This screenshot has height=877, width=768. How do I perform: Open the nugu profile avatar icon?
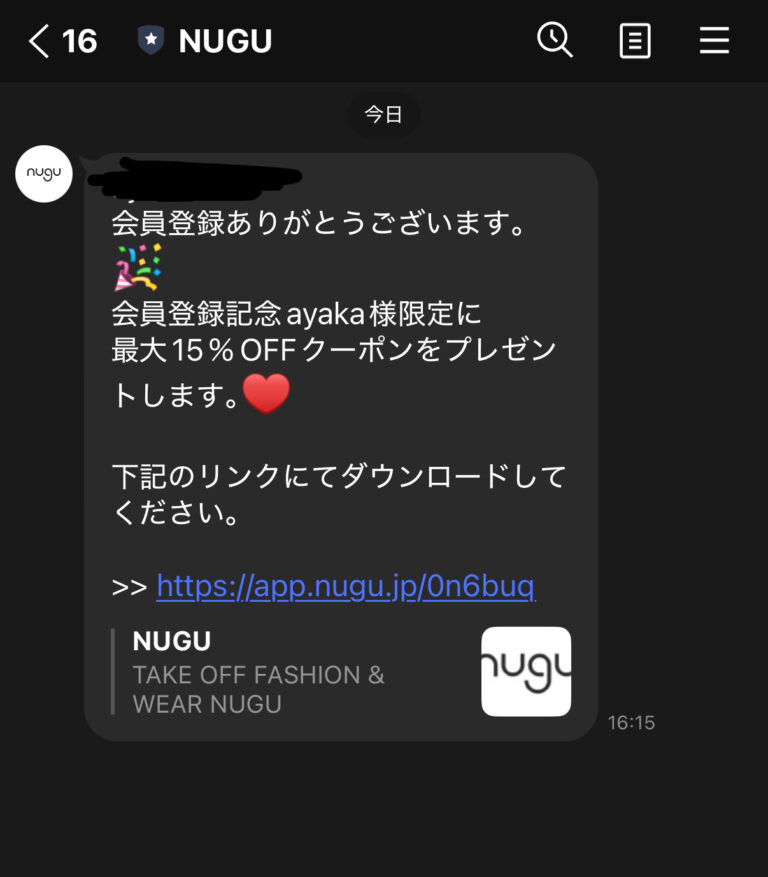tap(43, 174)
